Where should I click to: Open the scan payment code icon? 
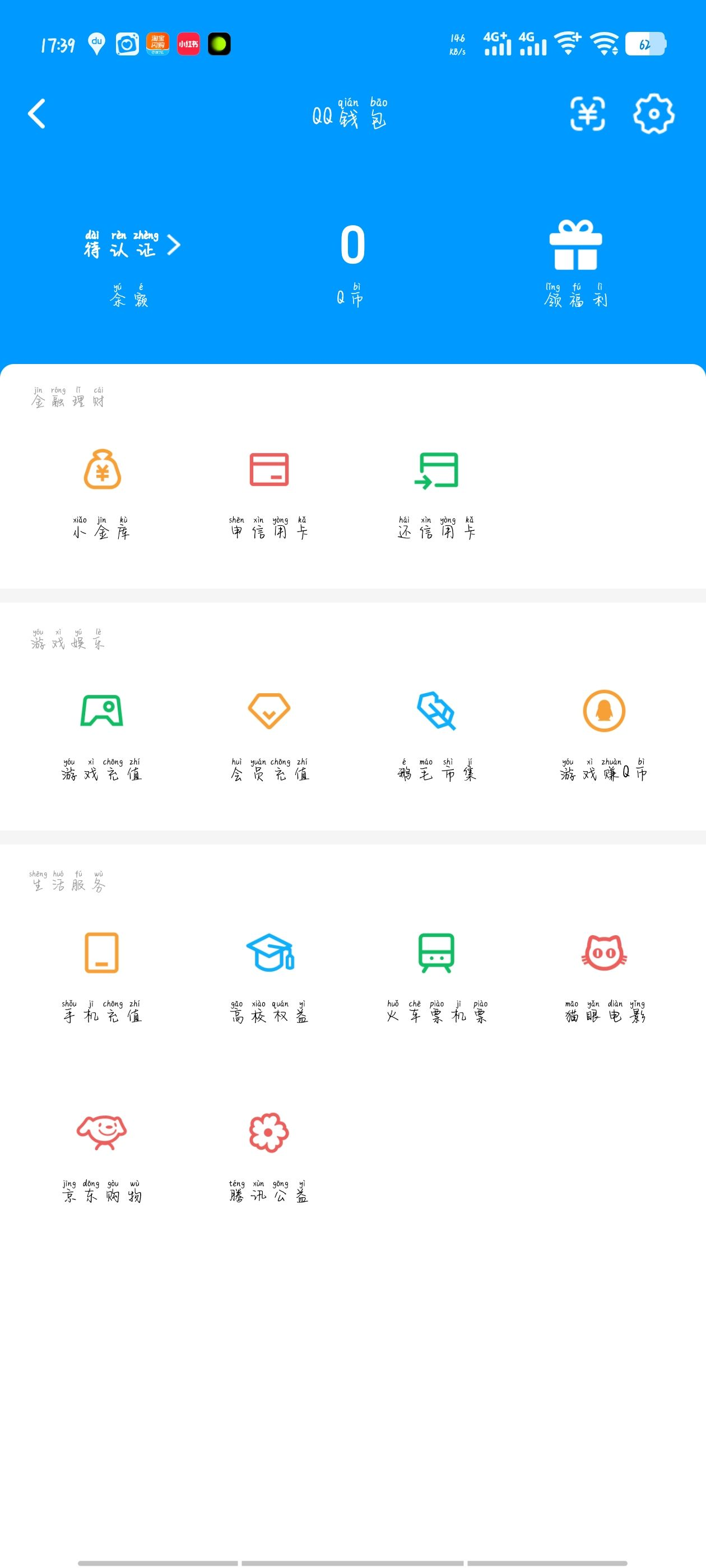587,114
